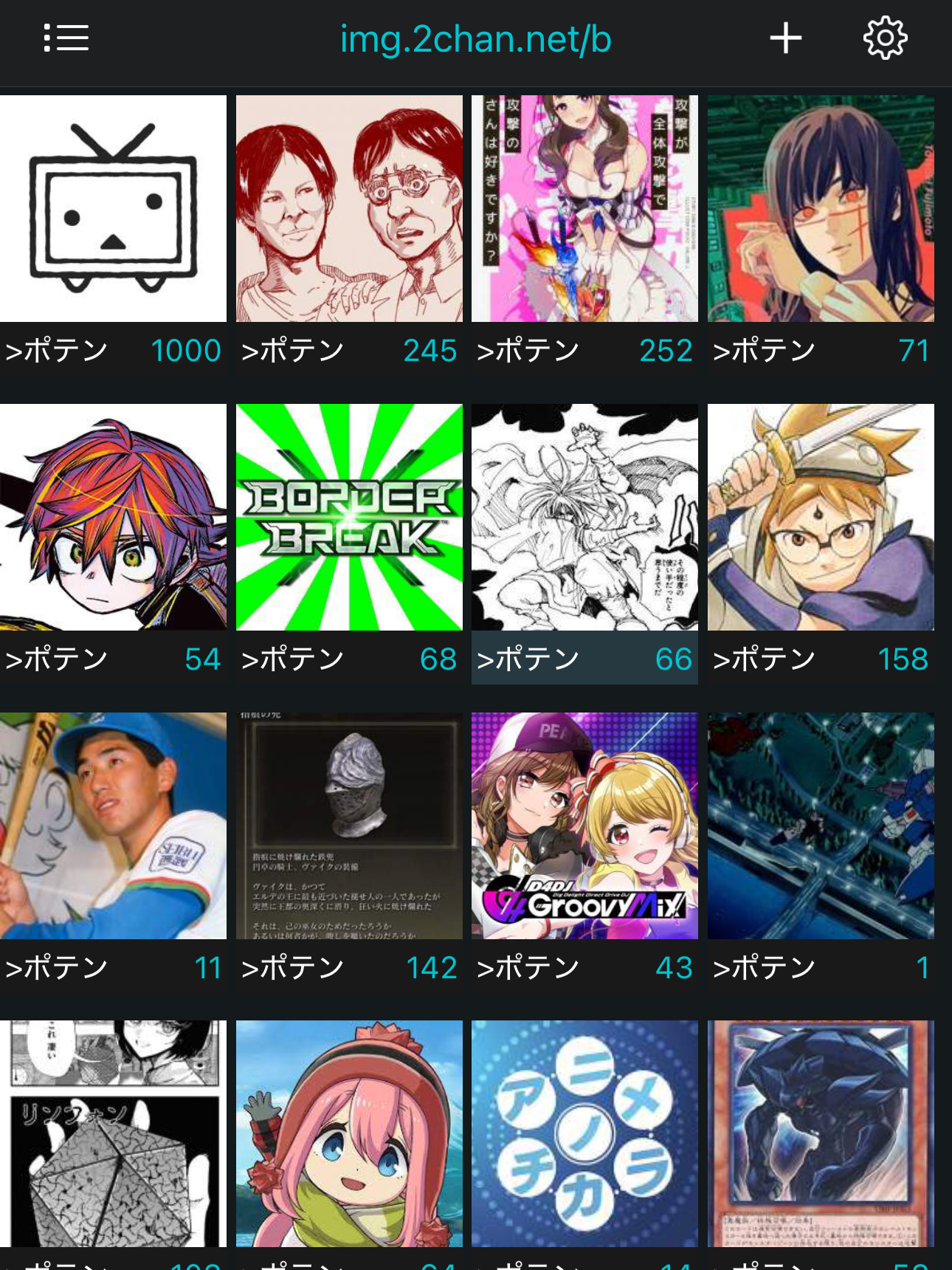This screenshot has height=1270, width=952.
Task: Open the D4DJ Groovy Mix thread
Action: pyautogui.click(x=584, y=825)
